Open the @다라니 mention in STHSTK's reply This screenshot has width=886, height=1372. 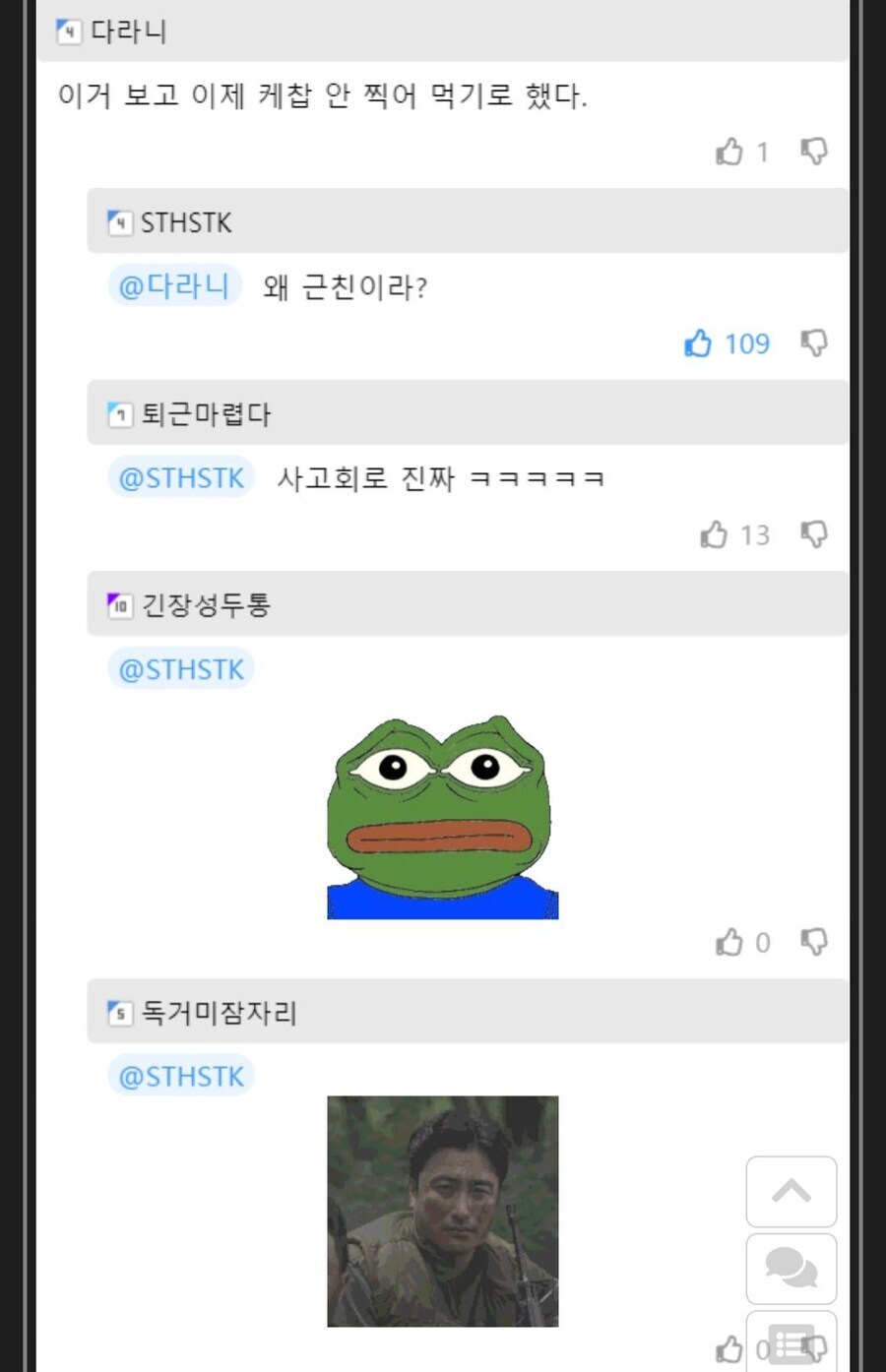pos(174,286)
